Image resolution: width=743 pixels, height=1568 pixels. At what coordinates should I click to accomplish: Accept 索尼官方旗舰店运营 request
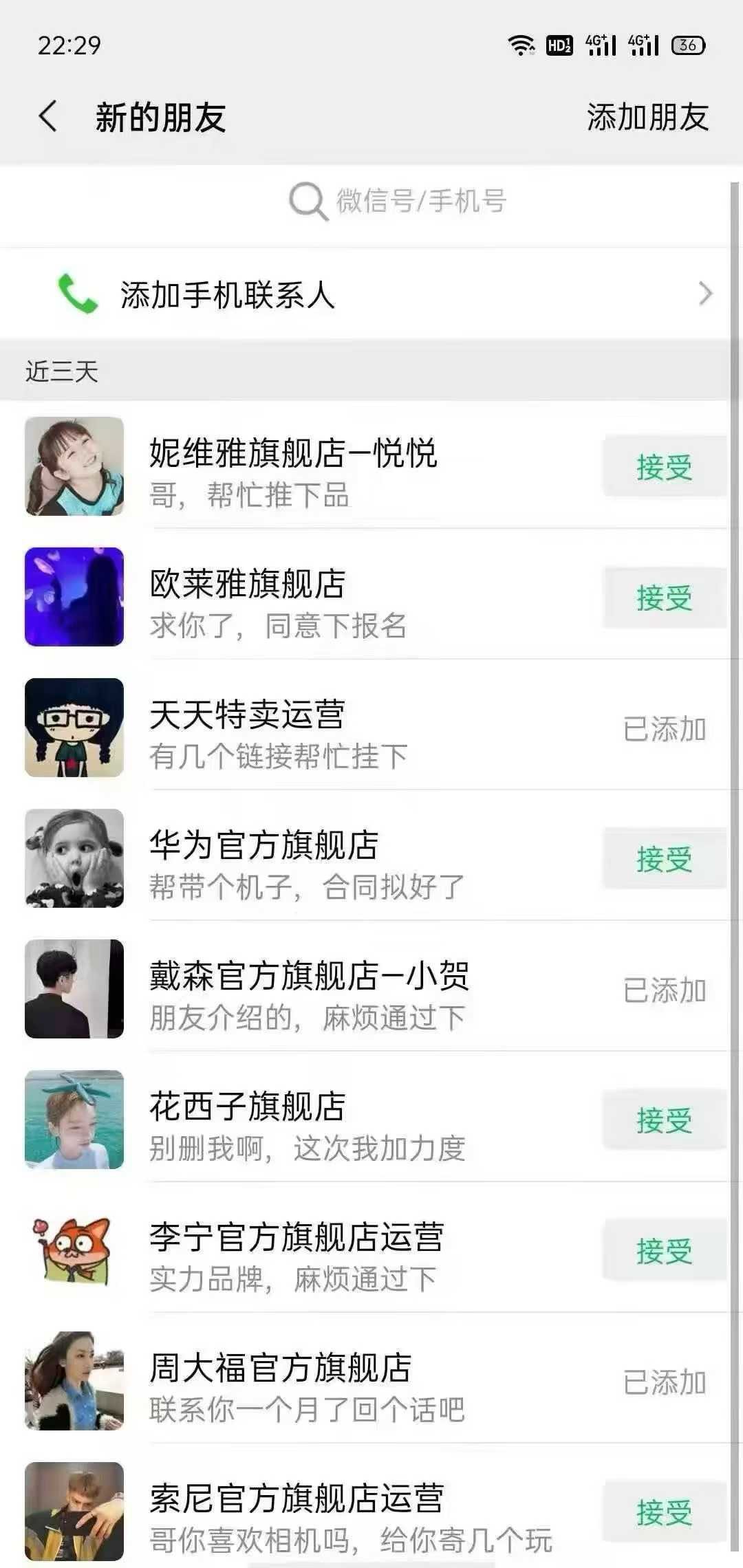tap(664, 1512)
